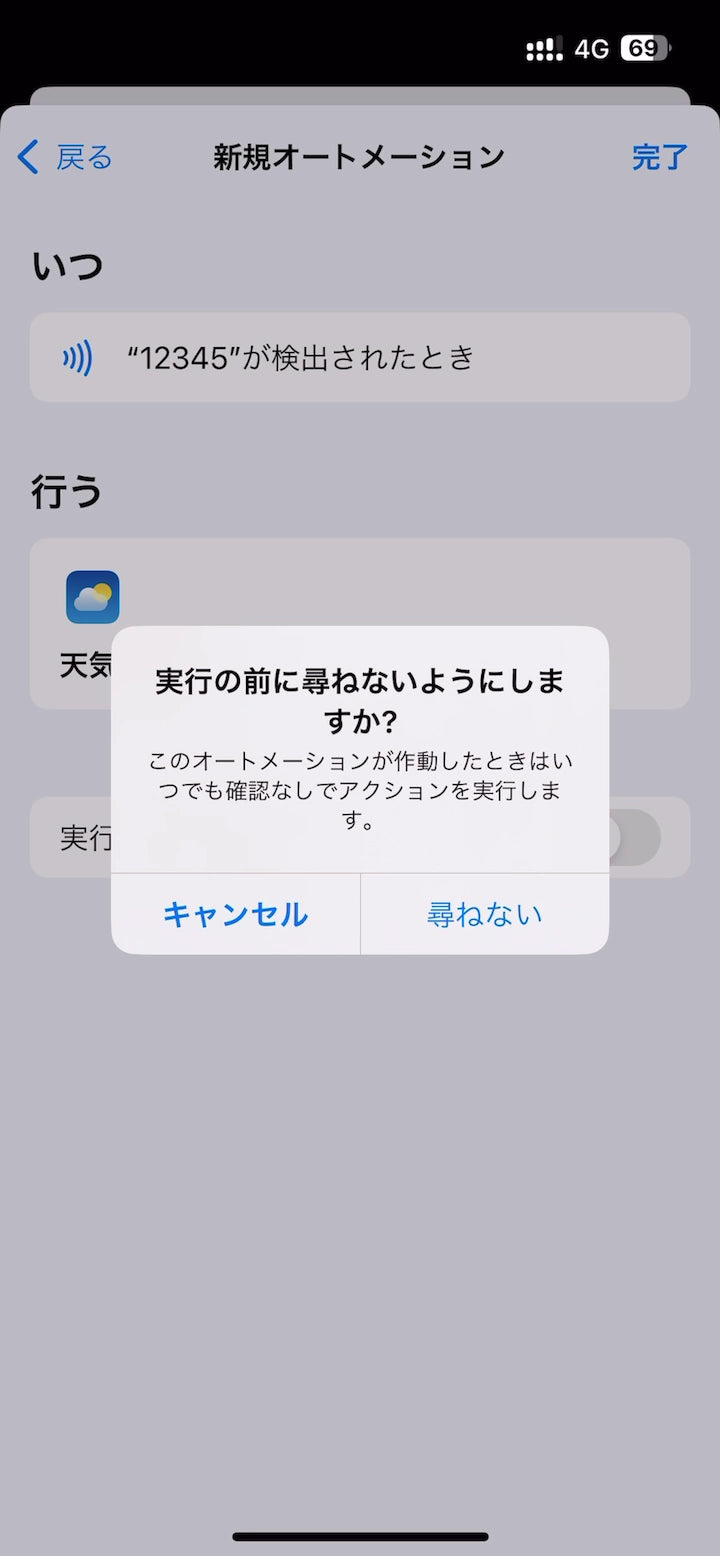This screenshot has width=720, height=1556.
Task: Tap the blue back chevron arrow
Action: (28, 157)
